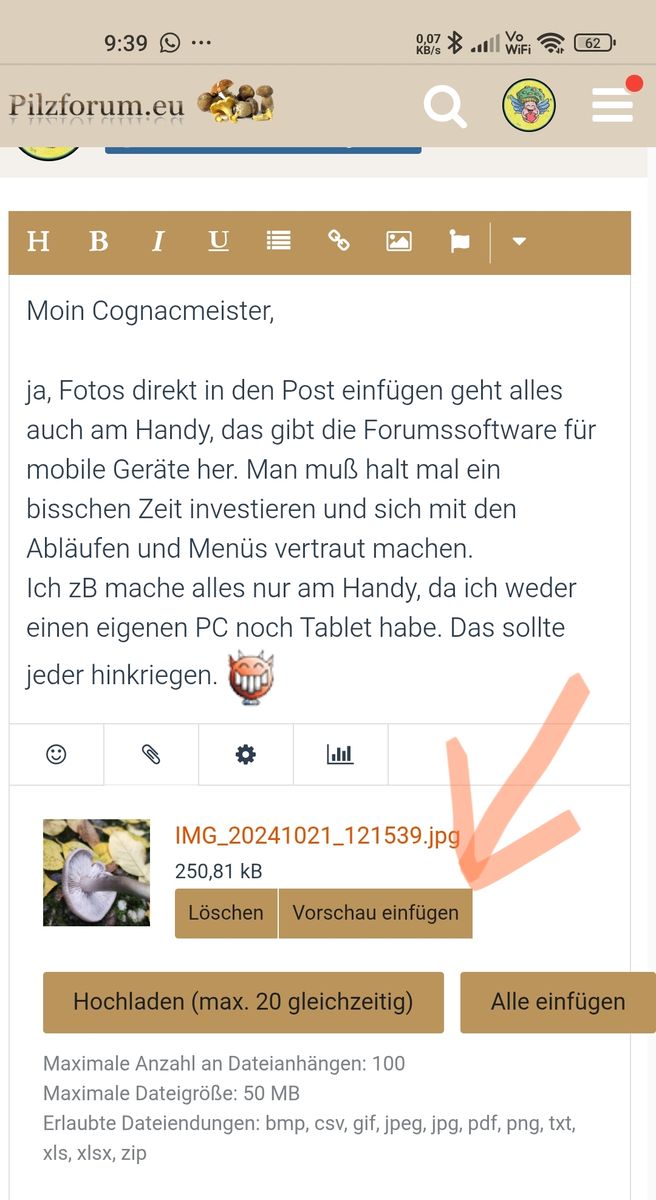
Task: Tap Vorschau einfügen to insert preview
Action: click(375, 913)
